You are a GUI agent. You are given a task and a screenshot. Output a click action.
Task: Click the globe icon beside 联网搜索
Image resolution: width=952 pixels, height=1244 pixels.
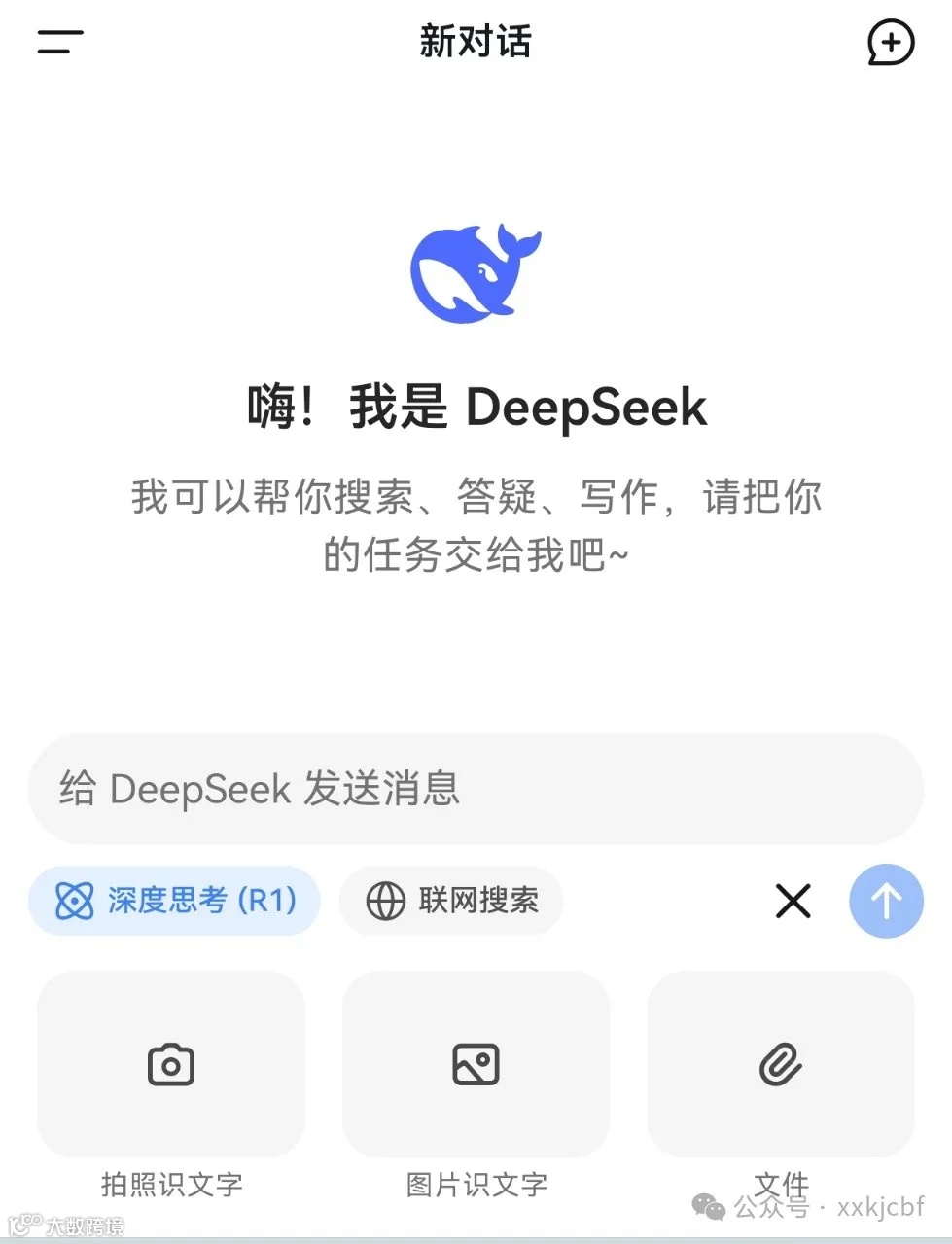(x=387, y=901)
